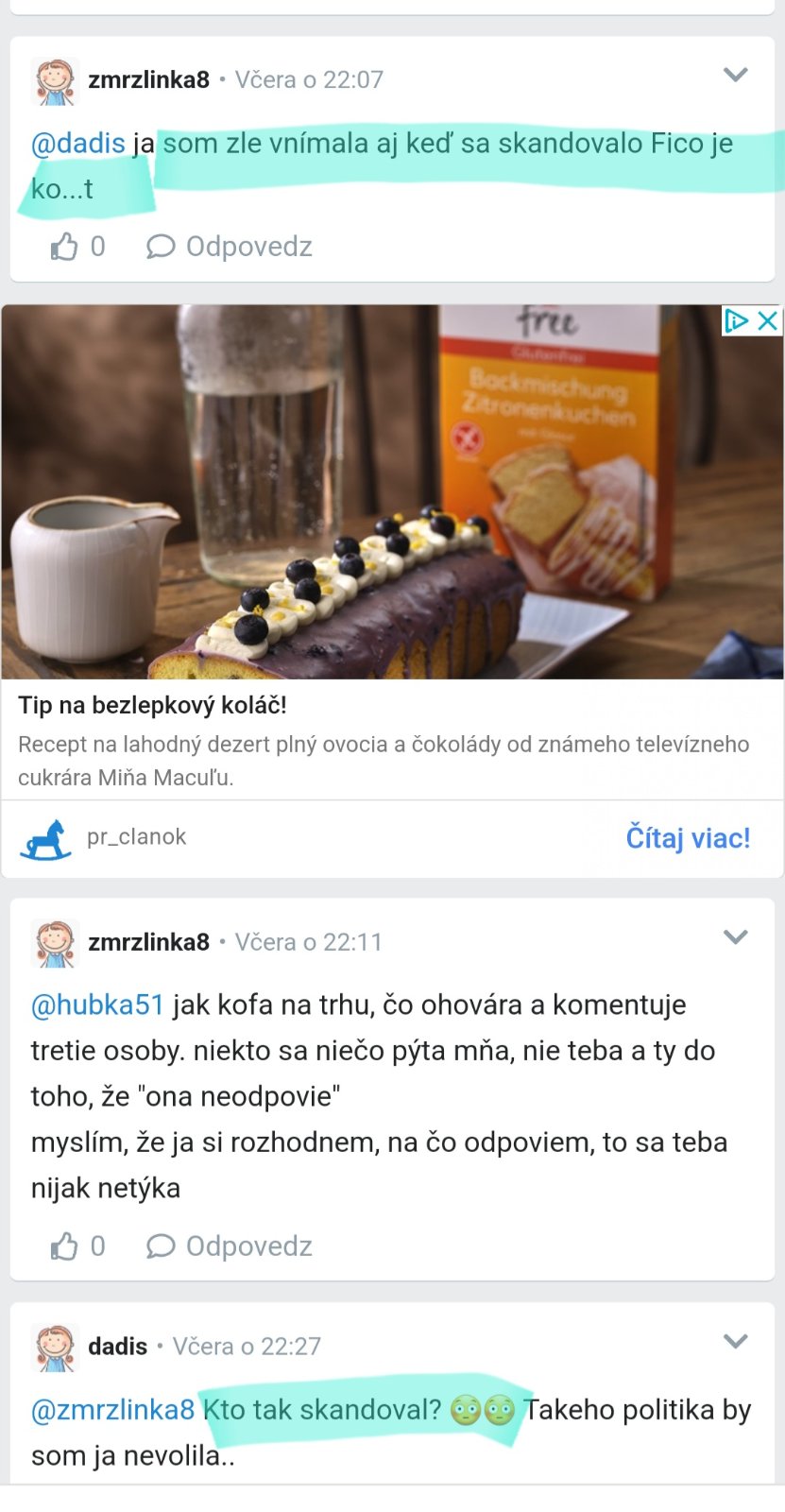Open the AdChoices info icon

[736, 320]
